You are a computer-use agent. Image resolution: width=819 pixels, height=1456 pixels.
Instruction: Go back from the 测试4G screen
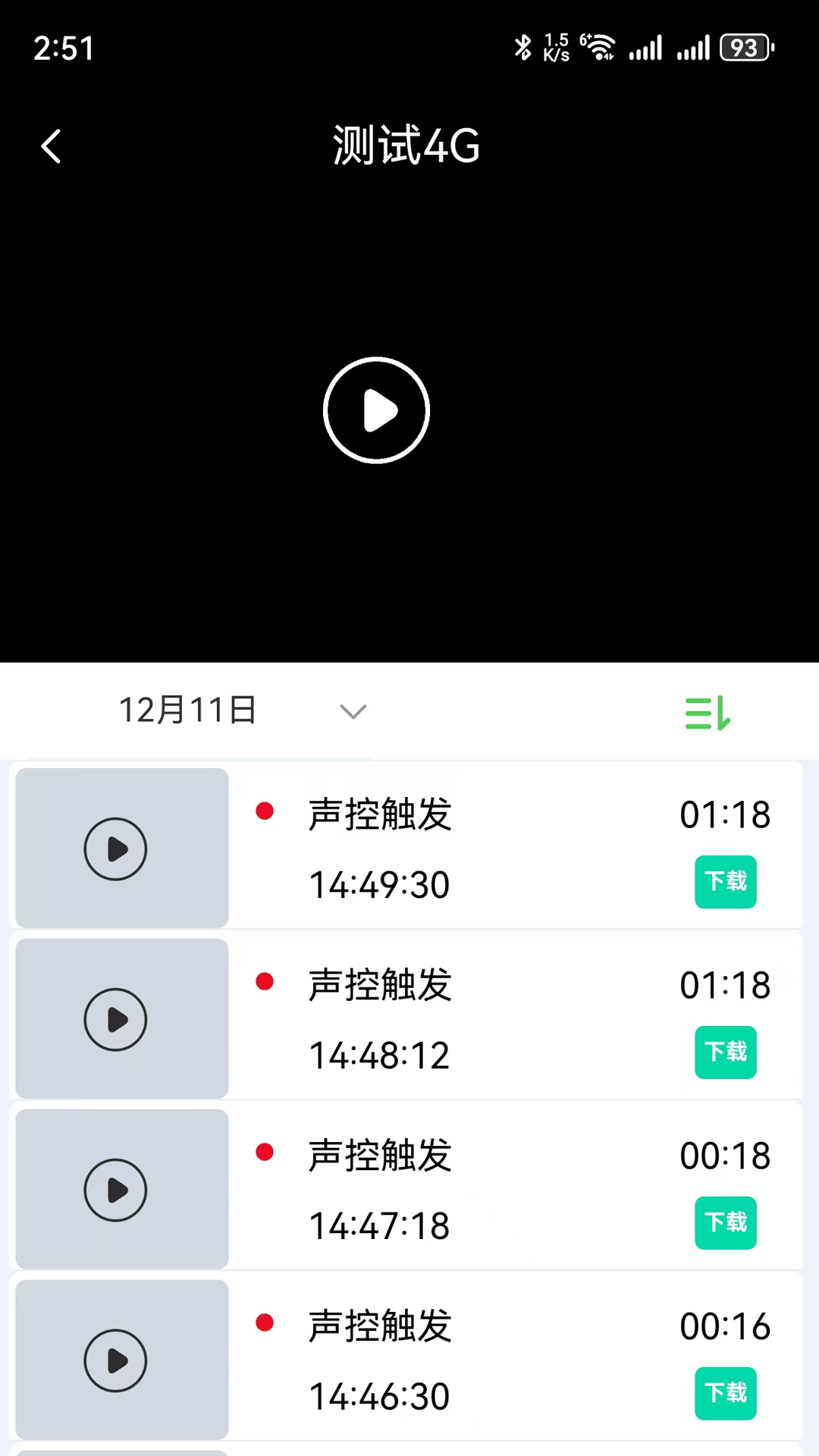coord(51,146)
